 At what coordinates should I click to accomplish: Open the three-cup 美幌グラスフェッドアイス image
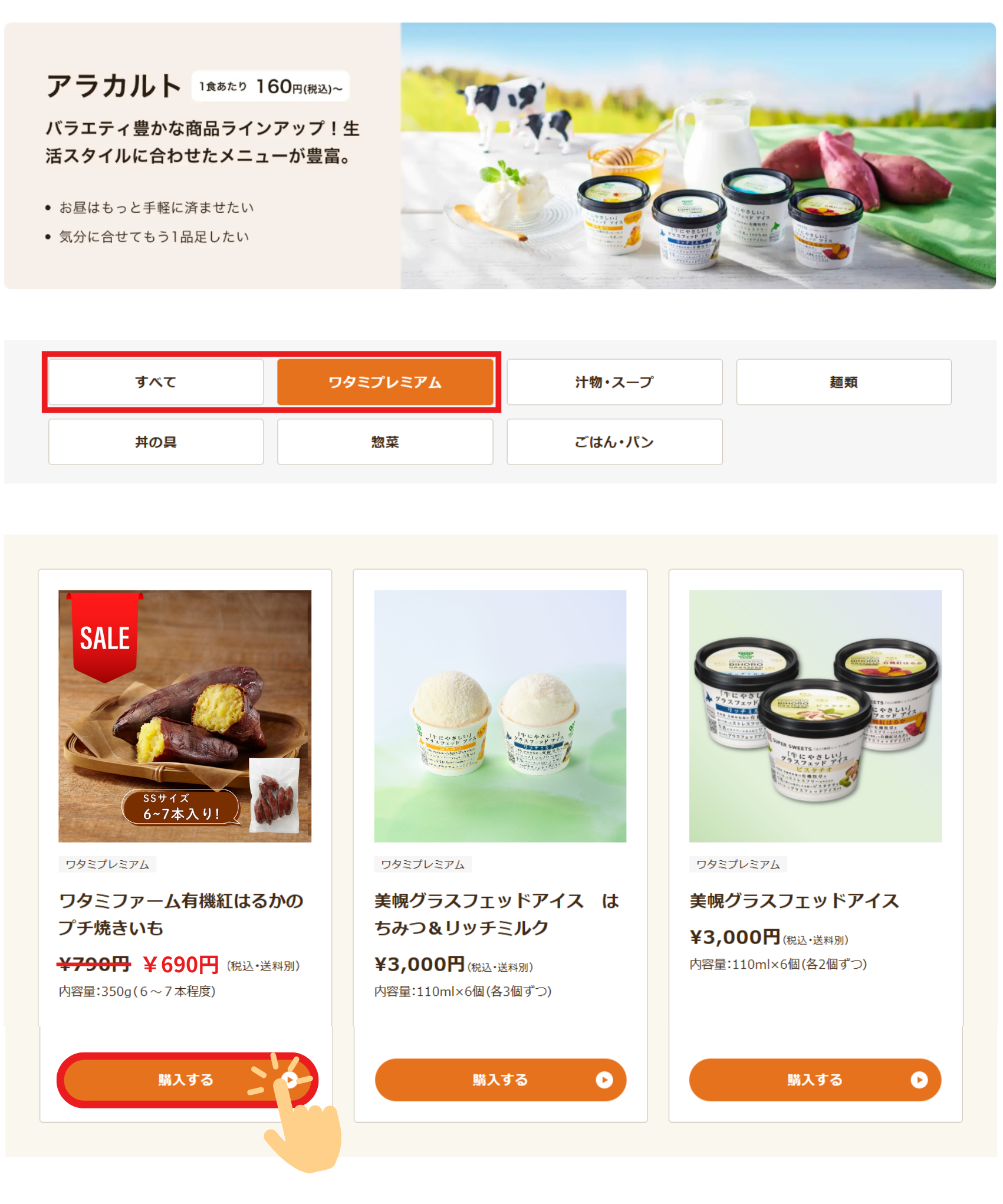pos(815,716)
